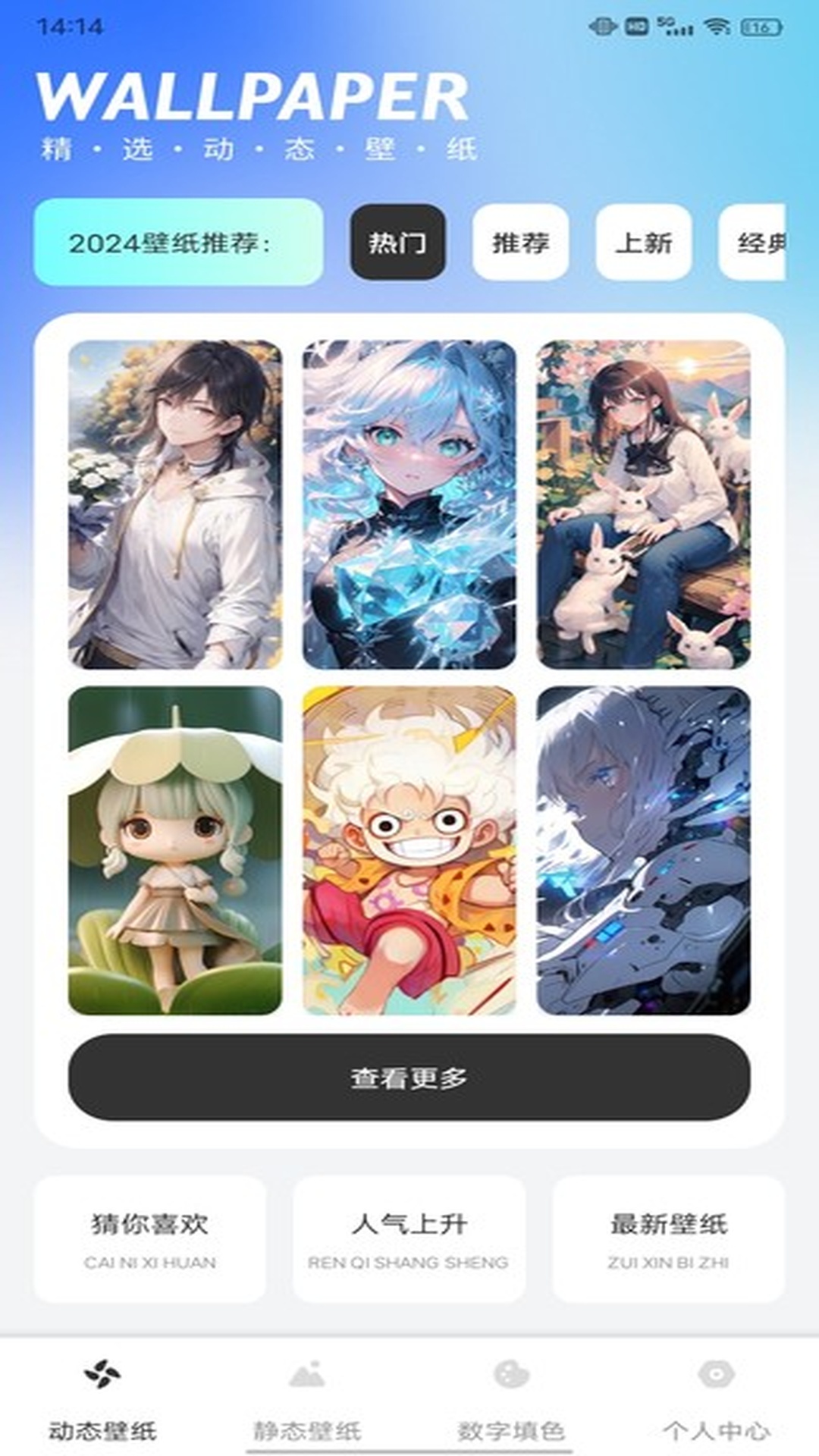Open the girl with rabbits wallpaper
Screen dimensions: 819x1456
tap(643, 504)
